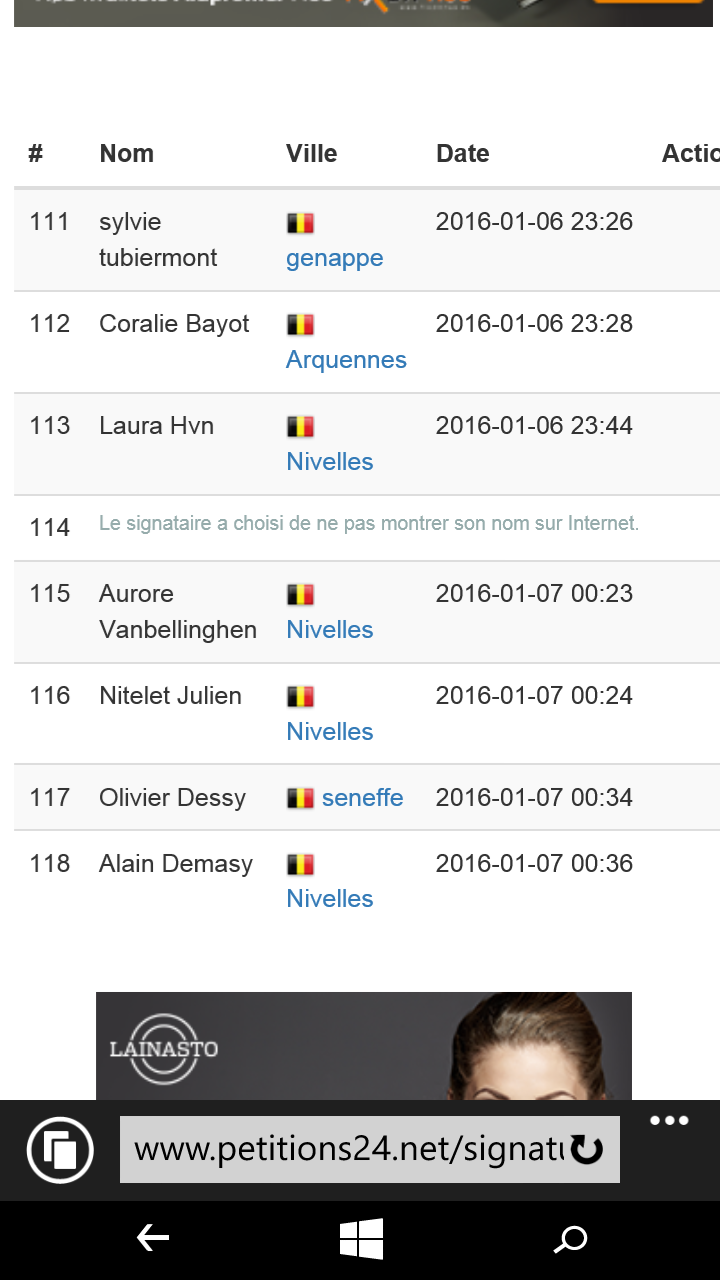Open the system search button
The image size is (720, 1280).
pos(570,1240)
